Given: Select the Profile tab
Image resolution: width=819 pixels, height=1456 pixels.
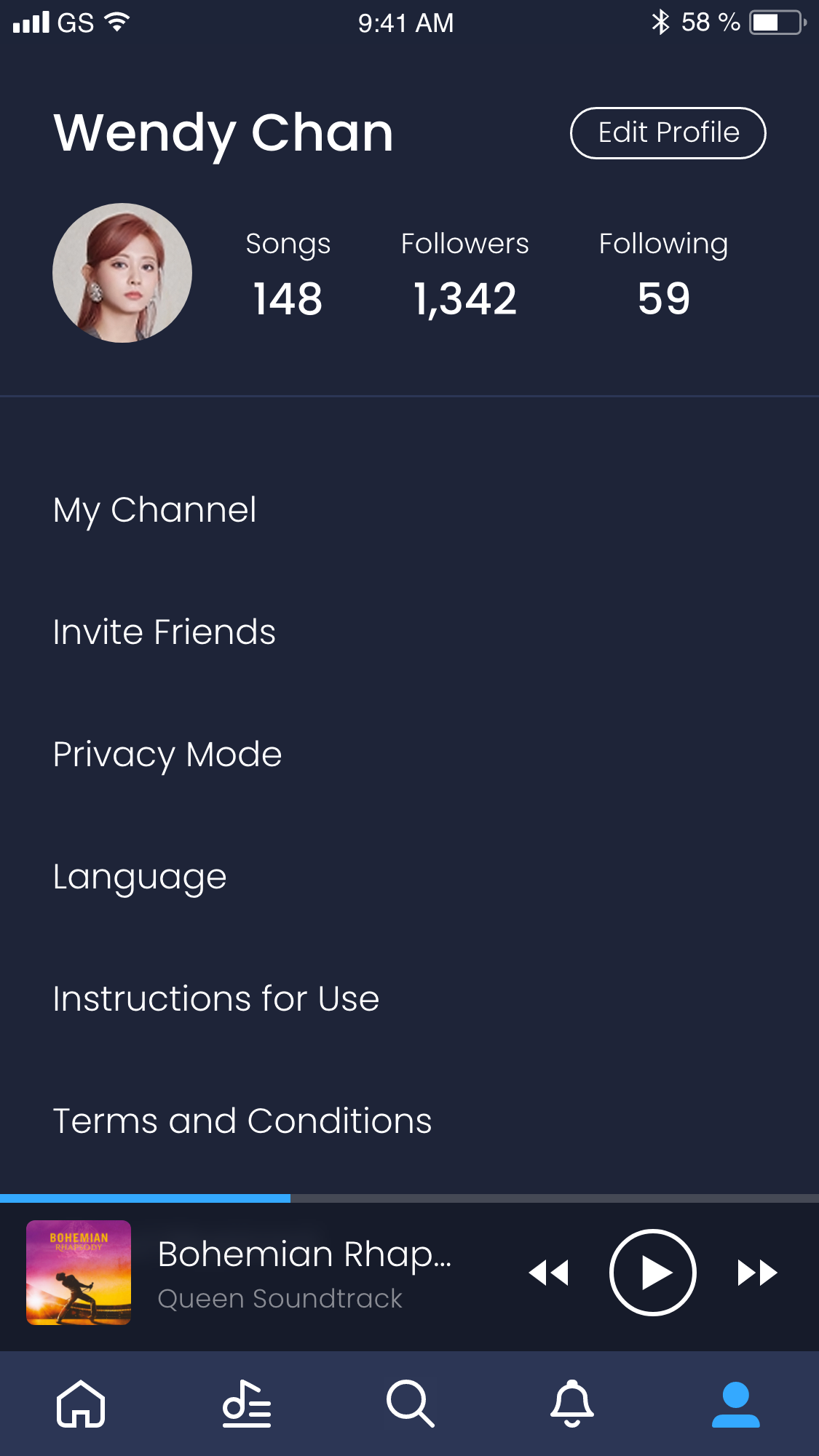Looking at the screenshot, I should [735, 1404].
